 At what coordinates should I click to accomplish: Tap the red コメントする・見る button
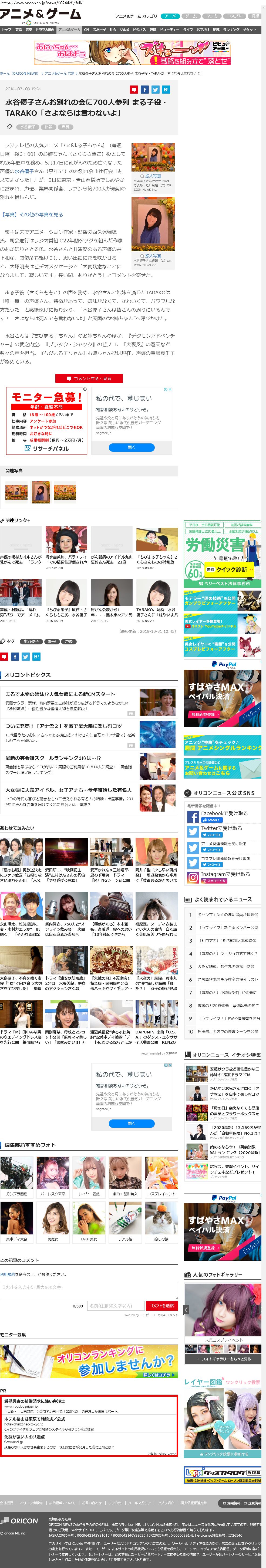point(89,378)
